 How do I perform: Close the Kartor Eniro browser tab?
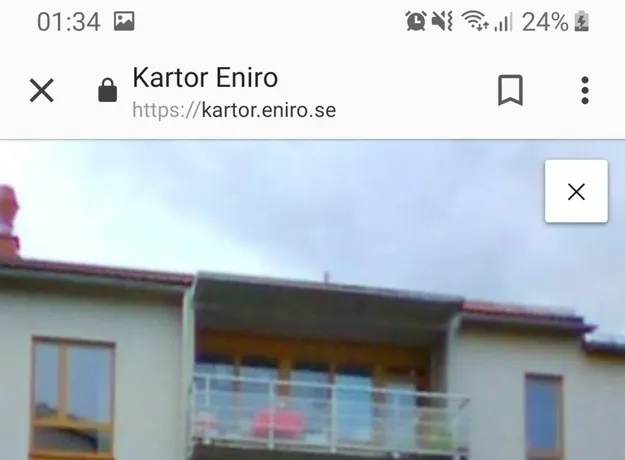41,91
